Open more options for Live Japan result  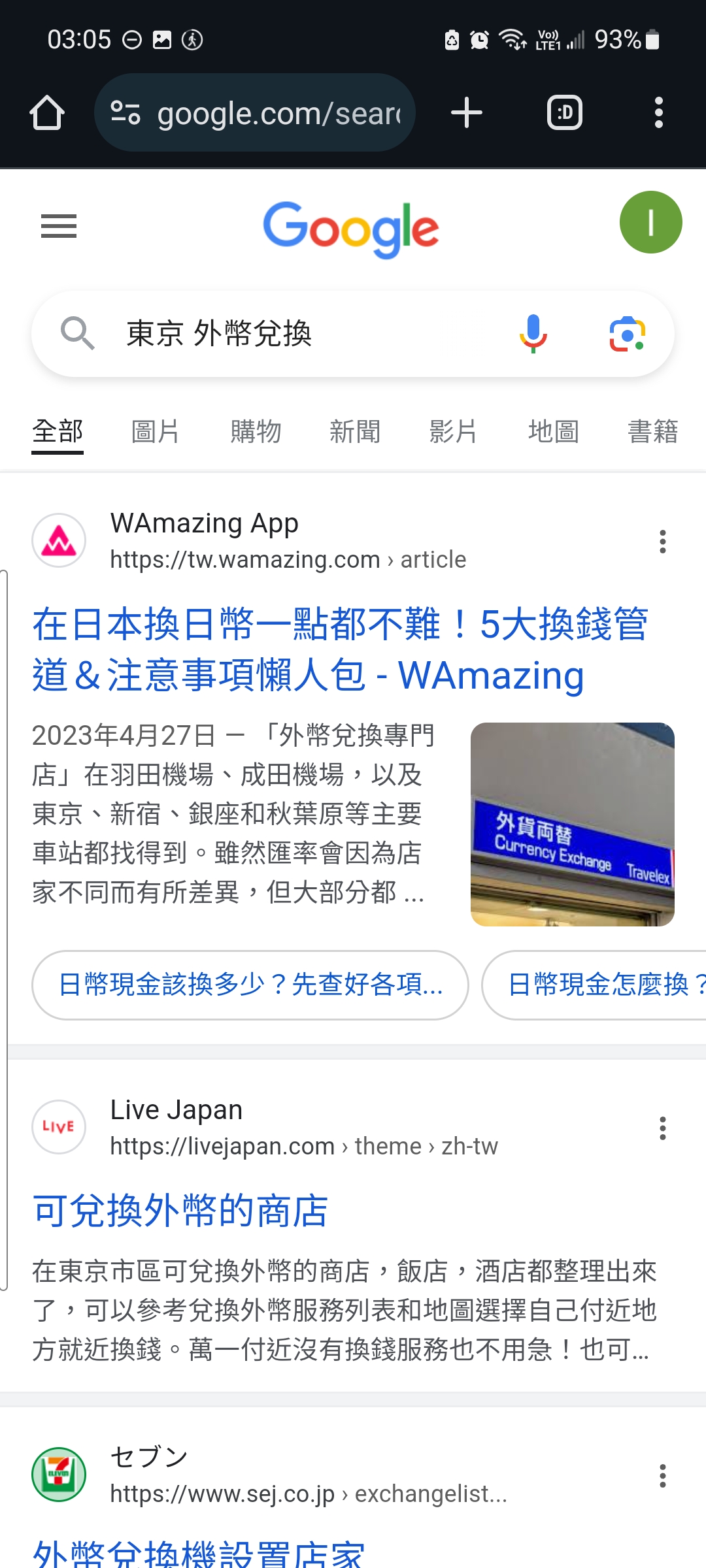pos(662,1128)
